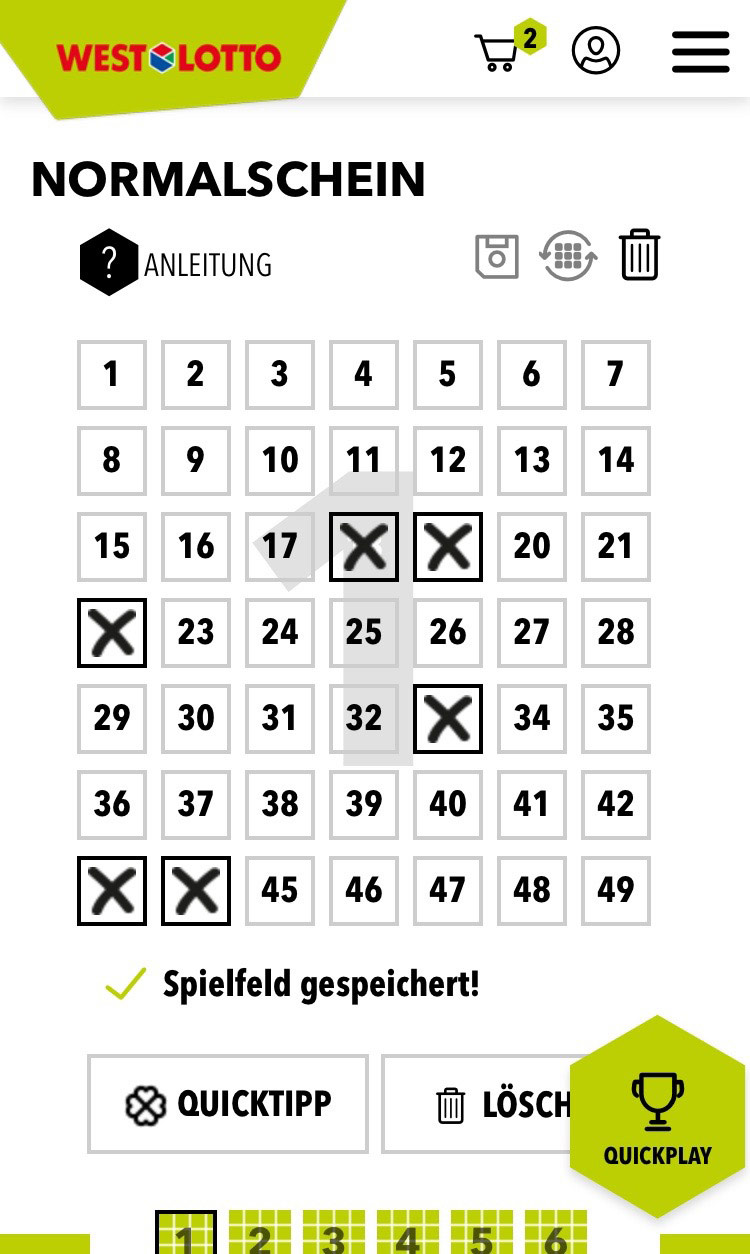Open the hamburger menu
This screenshot has height=1254, width=750.
point(700,51)
